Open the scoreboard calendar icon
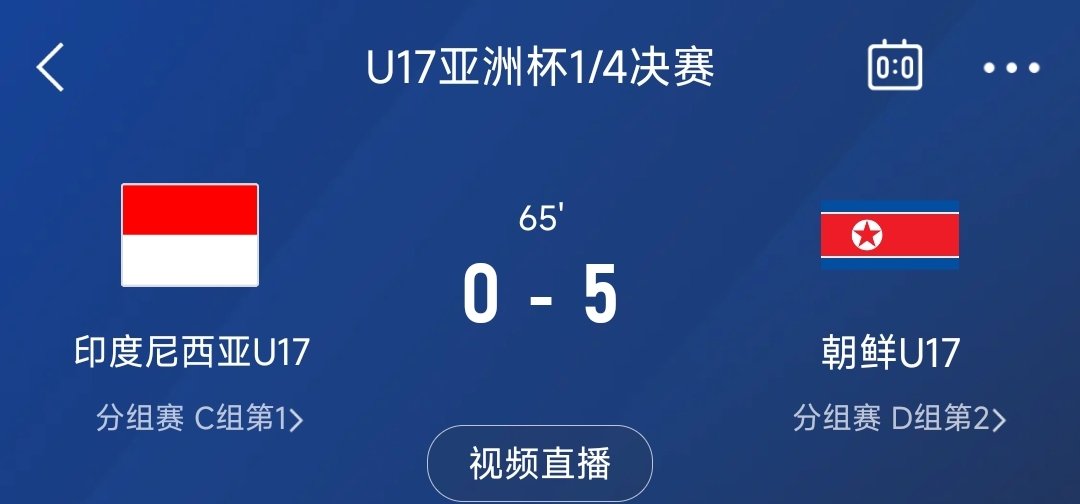Image resolution: width=1080 pixels, height=504 pixels. tap(894, 67)
